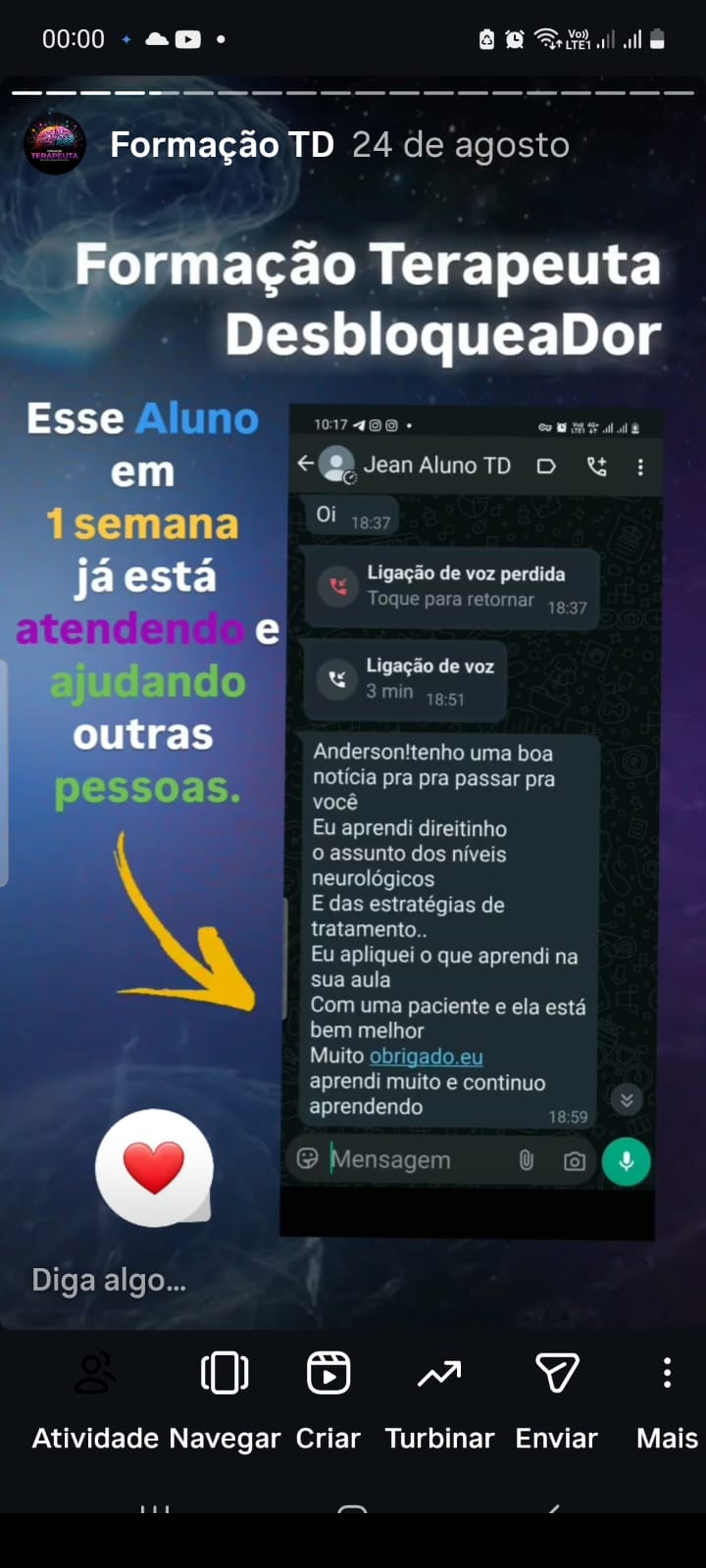Open the Formação TD profile picture
This screenshot has height=1568, width=706.
55,143
